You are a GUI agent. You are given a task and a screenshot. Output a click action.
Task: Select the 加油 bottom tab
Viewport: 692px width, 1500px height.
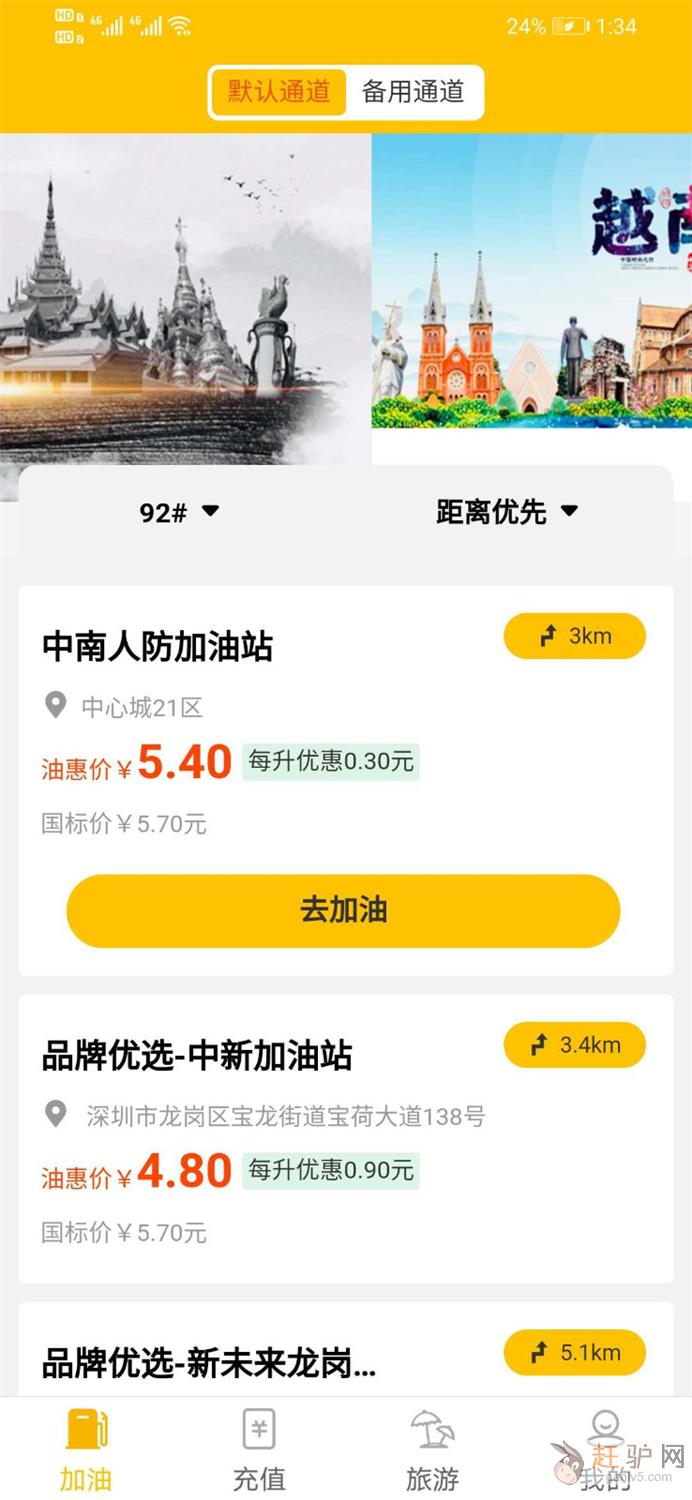pyautogui.click(x=86, y=1450)
